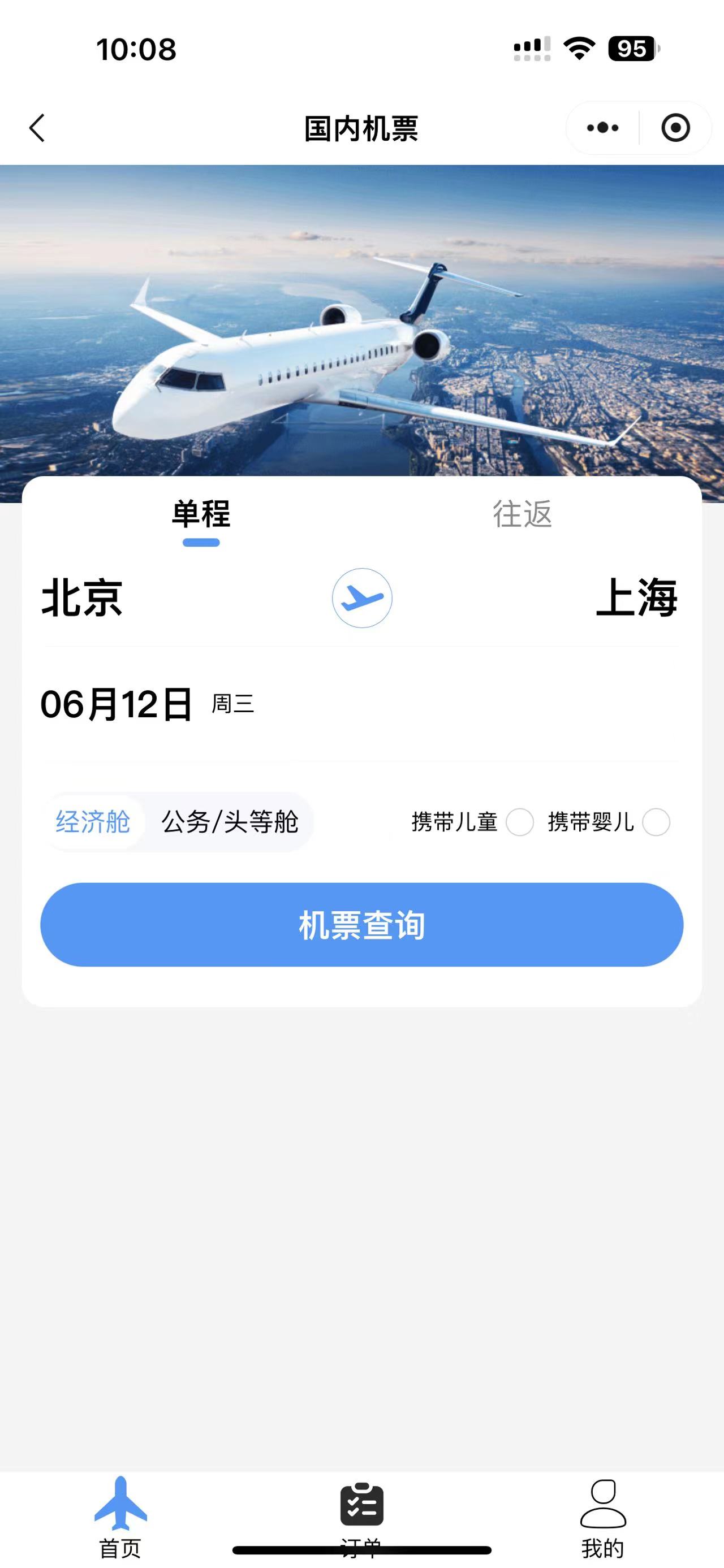724x1568 pixels.
Task: Enable the 携带婴儿 option
Action: 656,822
